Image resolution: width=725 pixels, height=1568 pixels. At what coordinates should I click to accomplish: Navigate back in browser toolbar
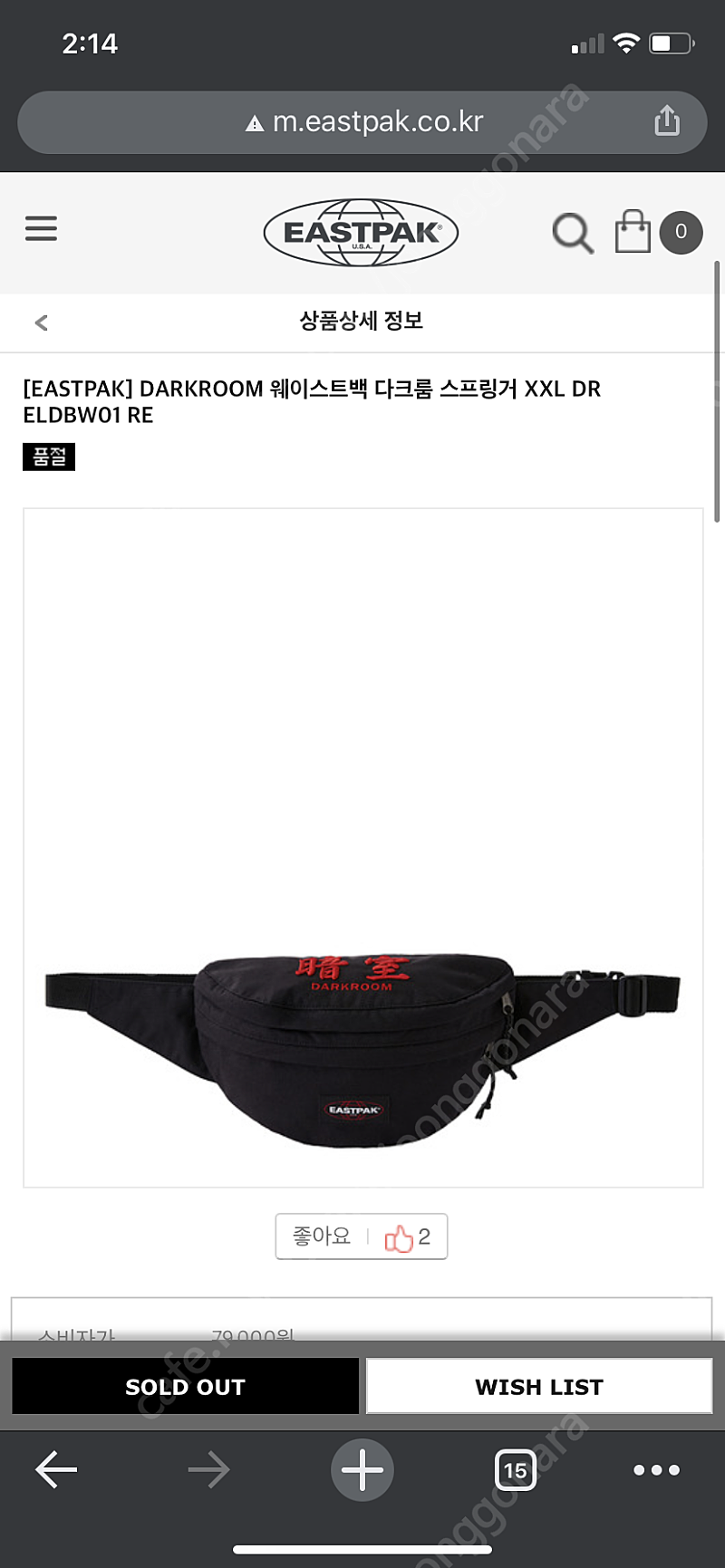[x=56, y=1470]
